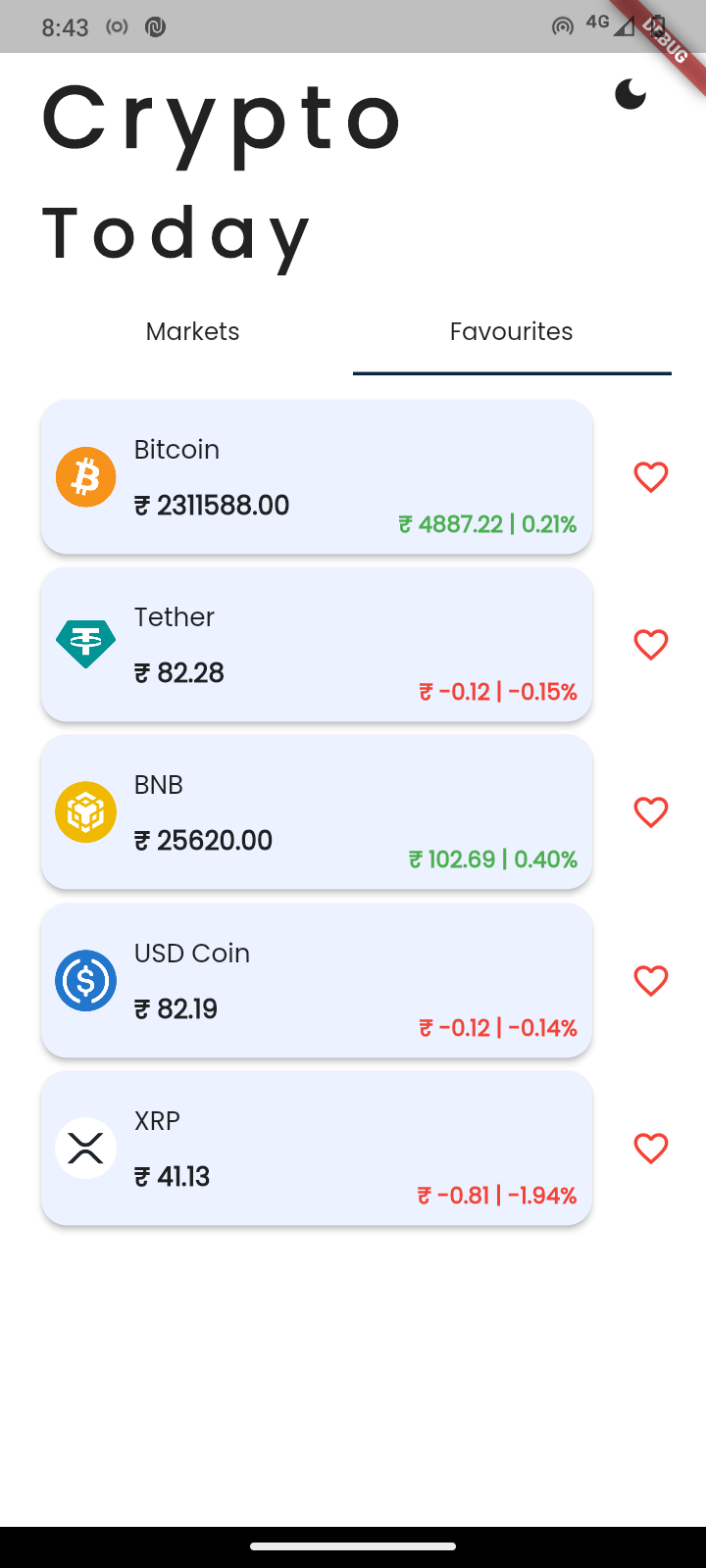Tap the heart icon next to Tether
This screenshot has height=1568, width=706.
tap(651, 645)
